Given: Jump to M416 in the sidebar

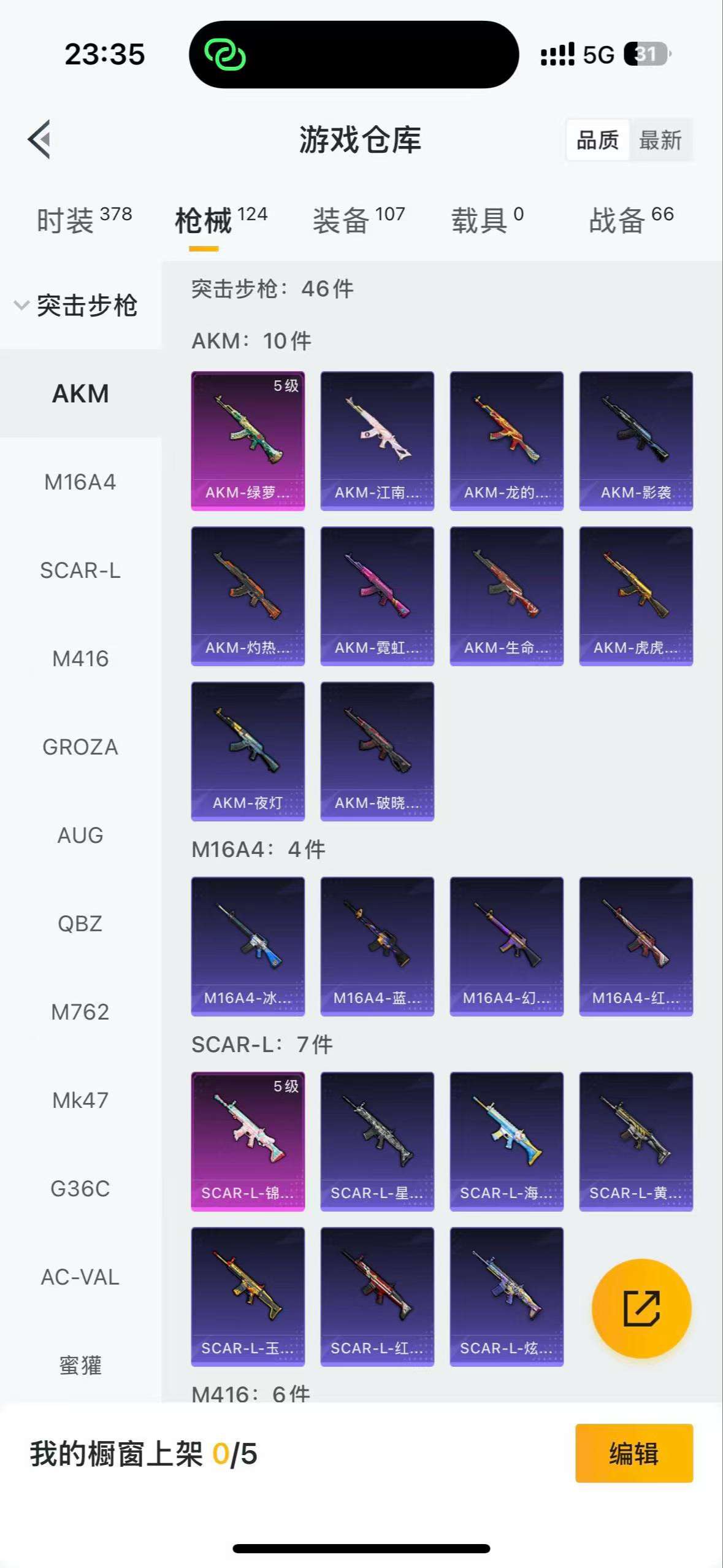Looking at the screenshot, I should click(x=80, y=659).
